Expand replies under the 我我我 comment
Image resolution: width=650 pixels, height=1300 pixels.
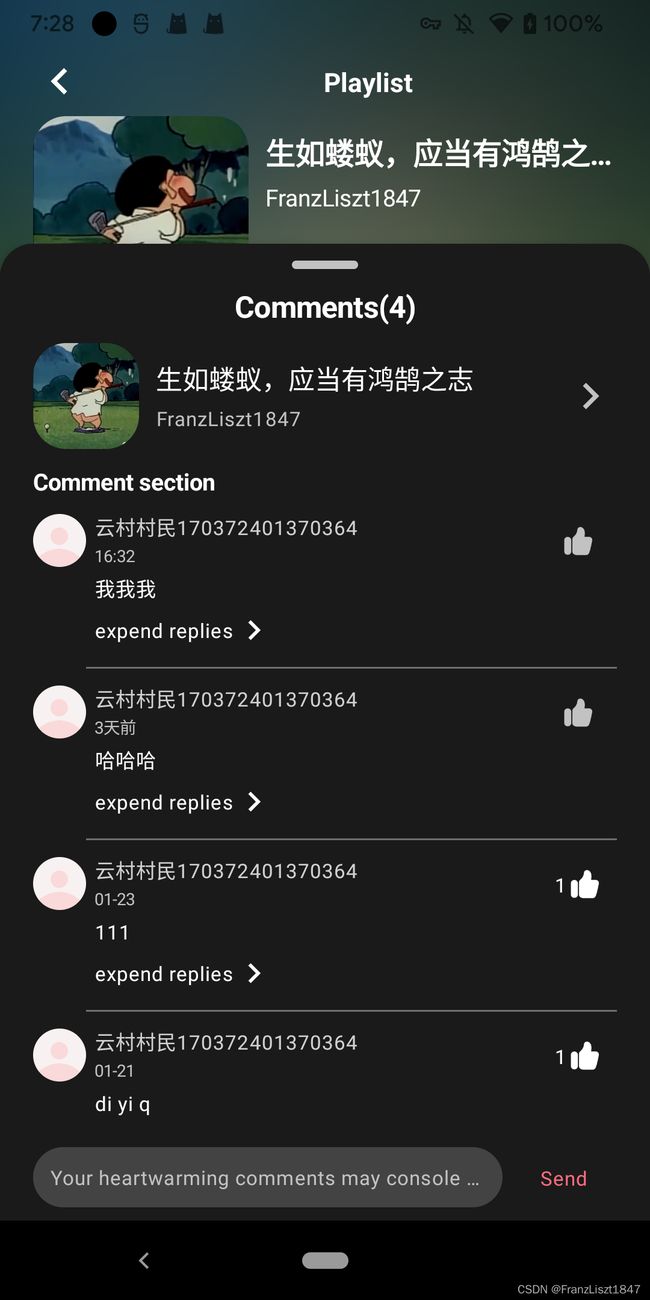(178, 631)
